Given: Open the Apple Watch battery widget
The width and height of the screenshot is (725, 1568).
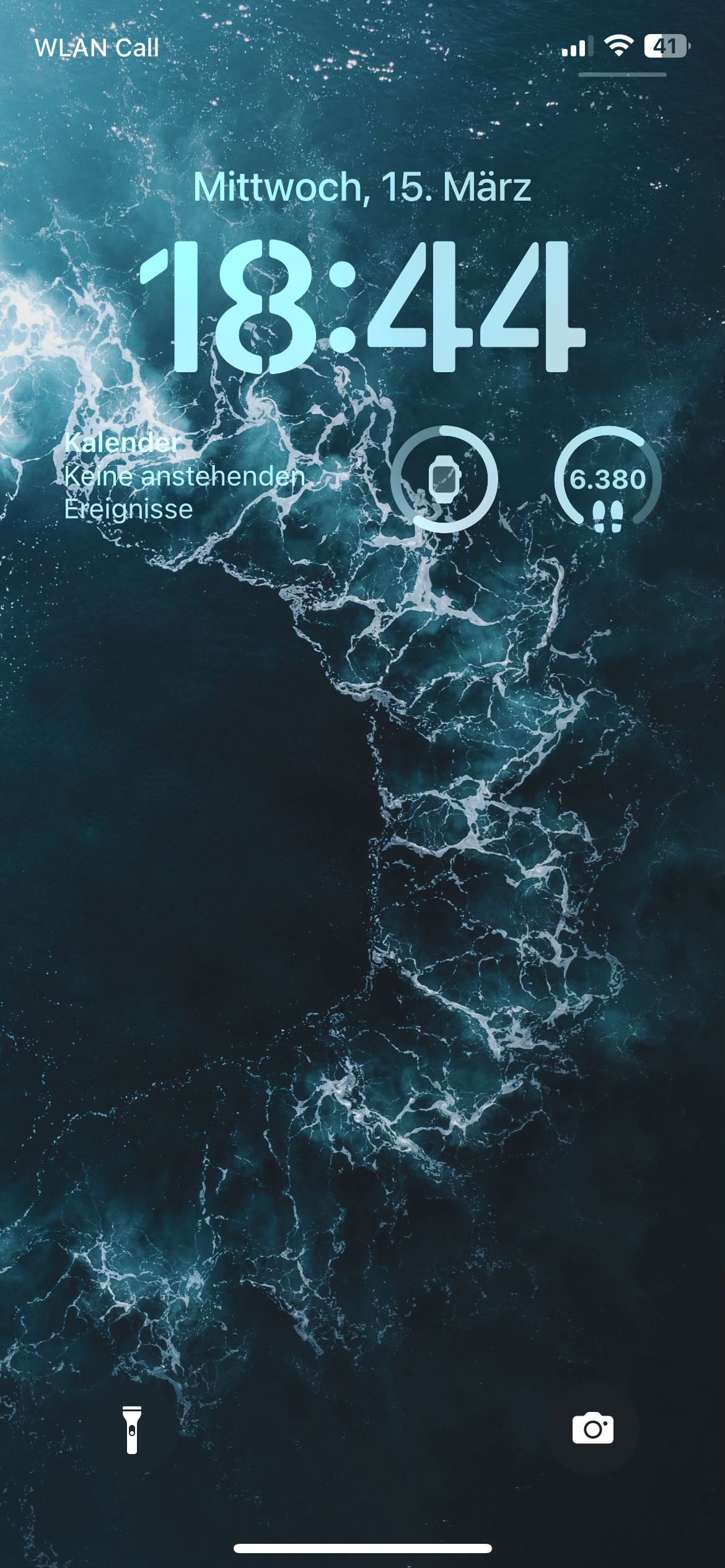Looking at the screenshot, I should point(444,479).
